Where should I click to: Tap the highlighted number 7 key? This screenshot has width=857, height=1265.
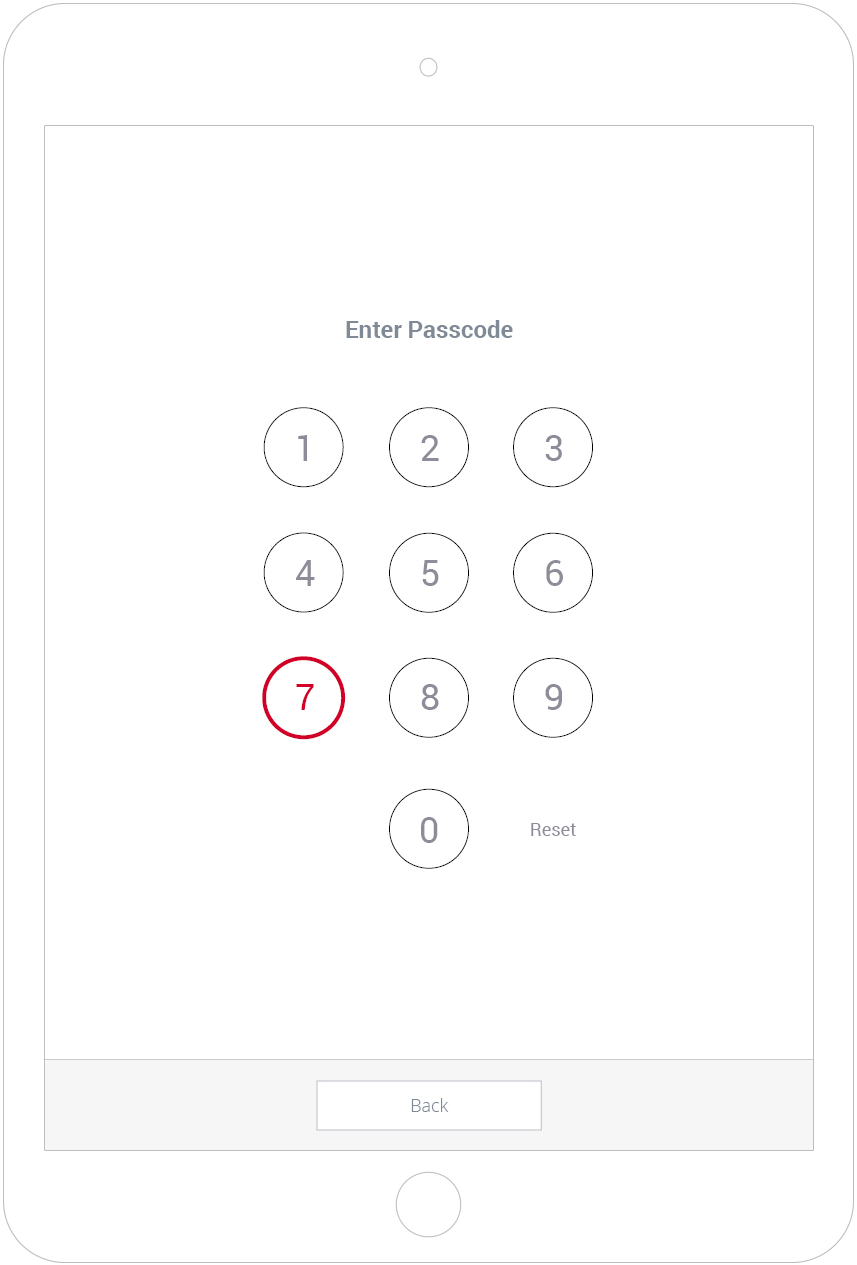point(303,697)
